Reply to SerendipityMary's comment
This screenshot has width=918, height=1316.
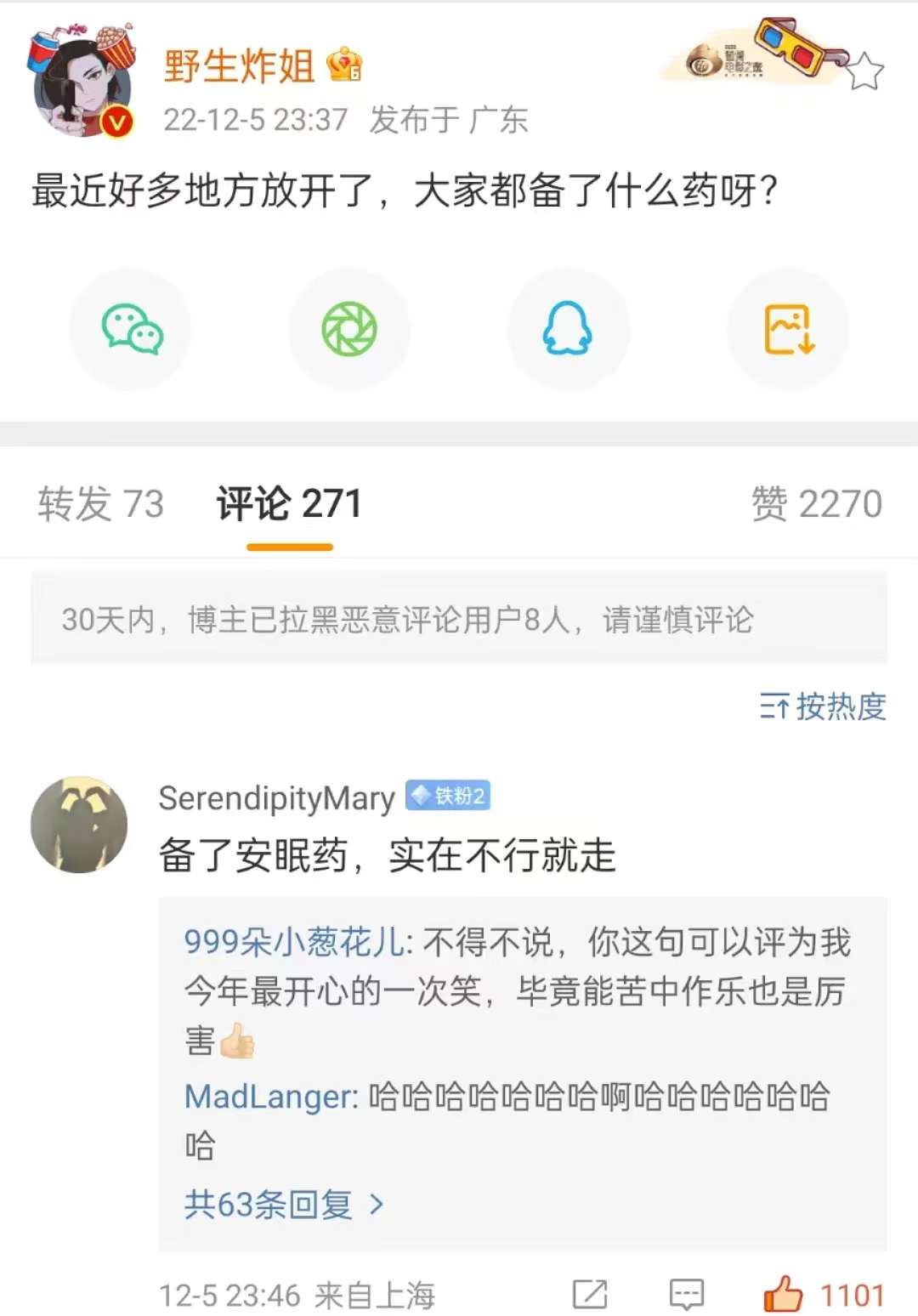[x=686, y=1295]
